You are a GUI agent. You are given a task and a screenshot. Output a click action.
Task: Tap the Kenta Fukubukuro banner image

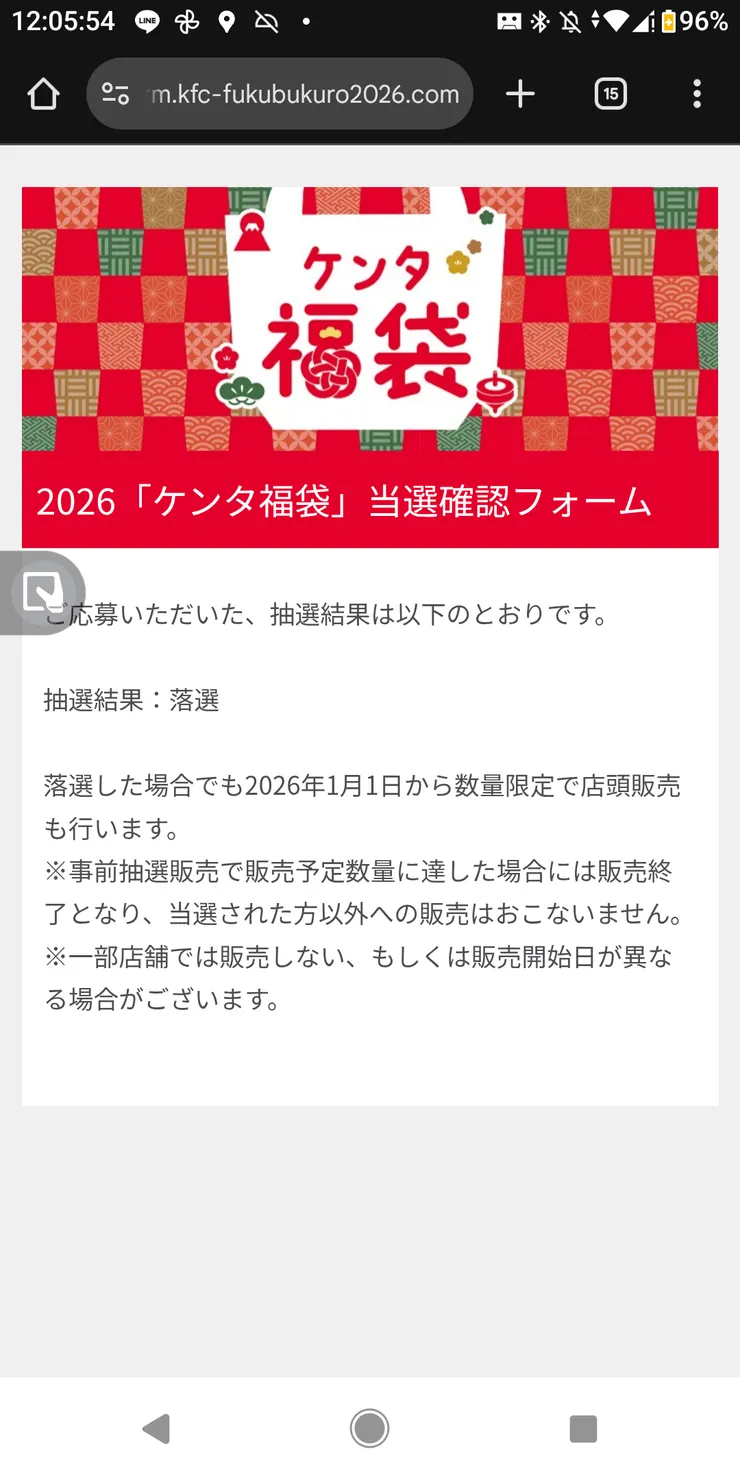click(370, 320)
